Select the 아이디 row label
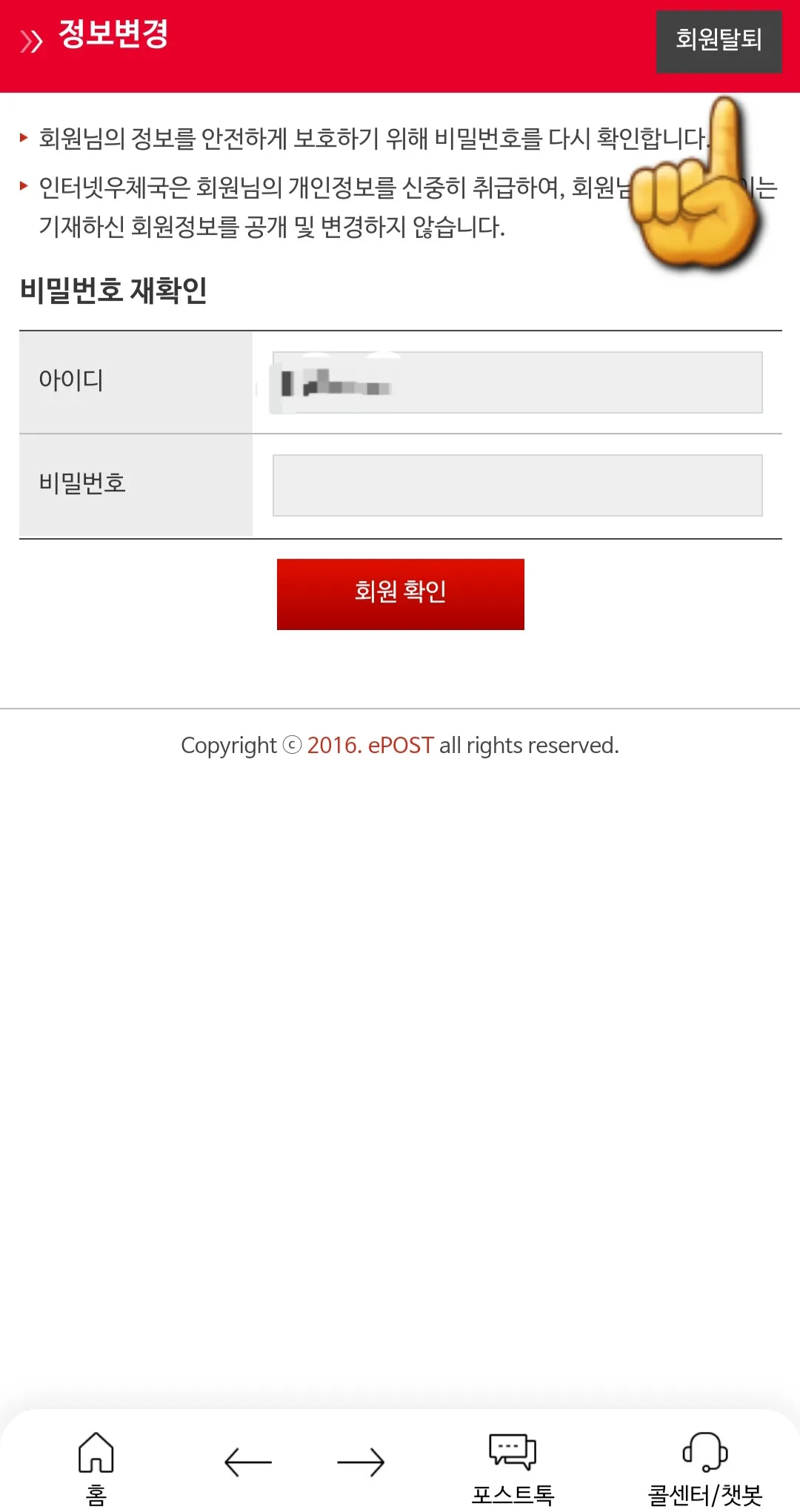Image resolution: width=800 pixels, height=1512 pixels. (x=70, y=380)
